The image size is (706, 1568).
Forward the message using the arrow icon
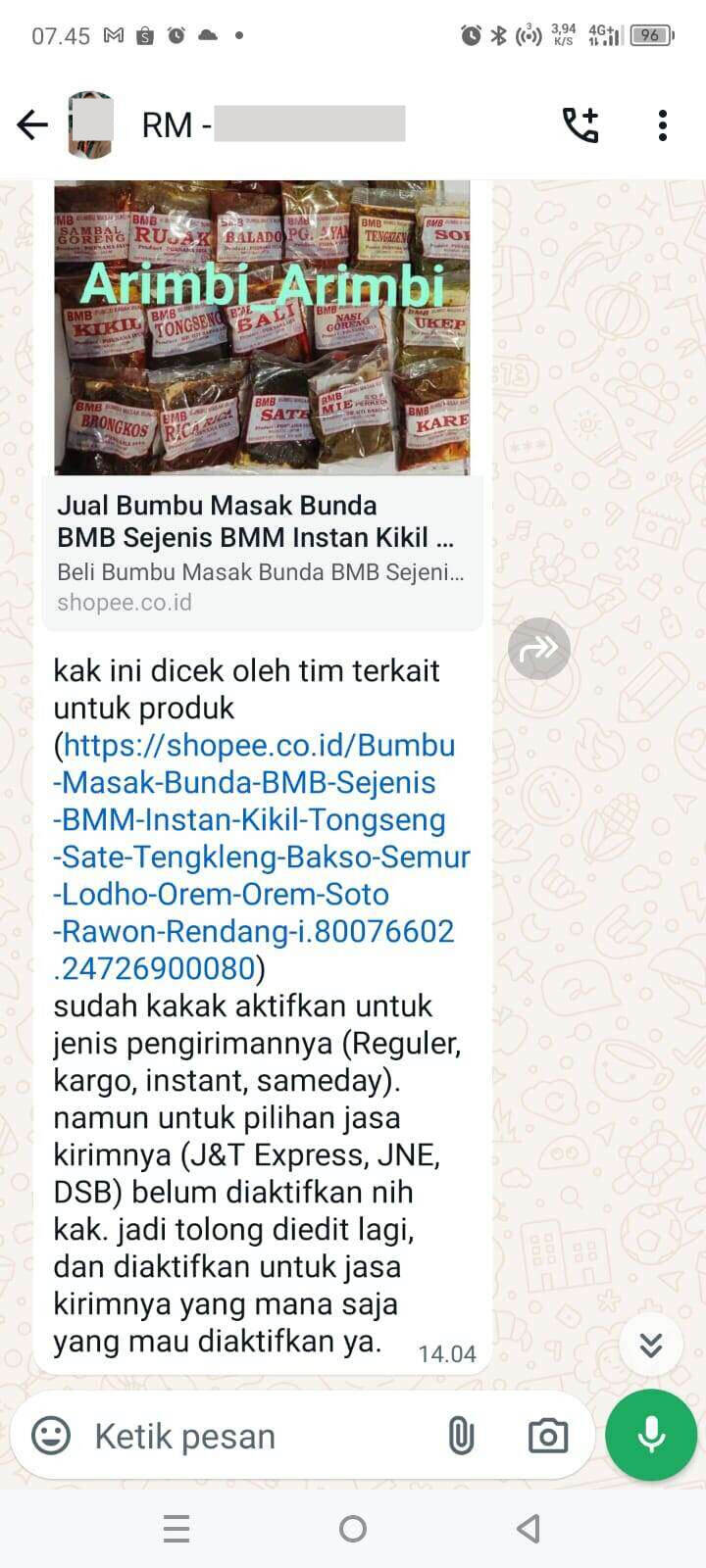[539, 648]
